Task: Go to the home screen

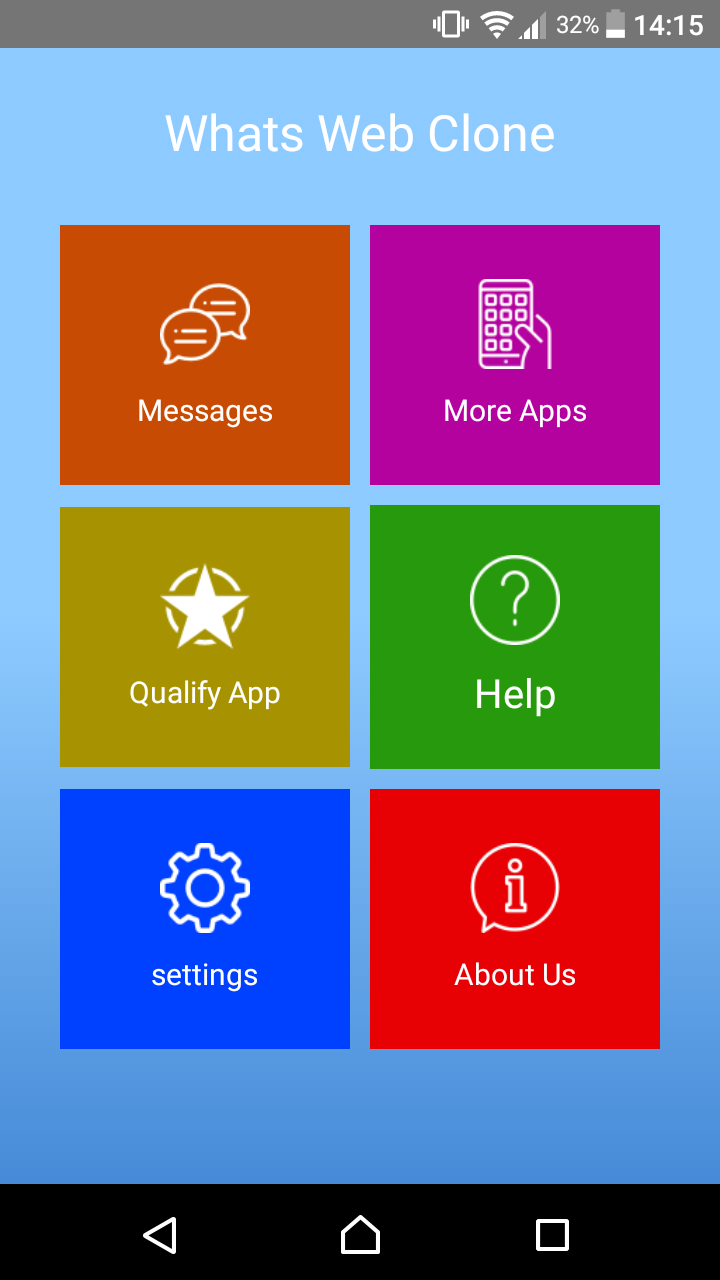Action: click(360, 1235)
